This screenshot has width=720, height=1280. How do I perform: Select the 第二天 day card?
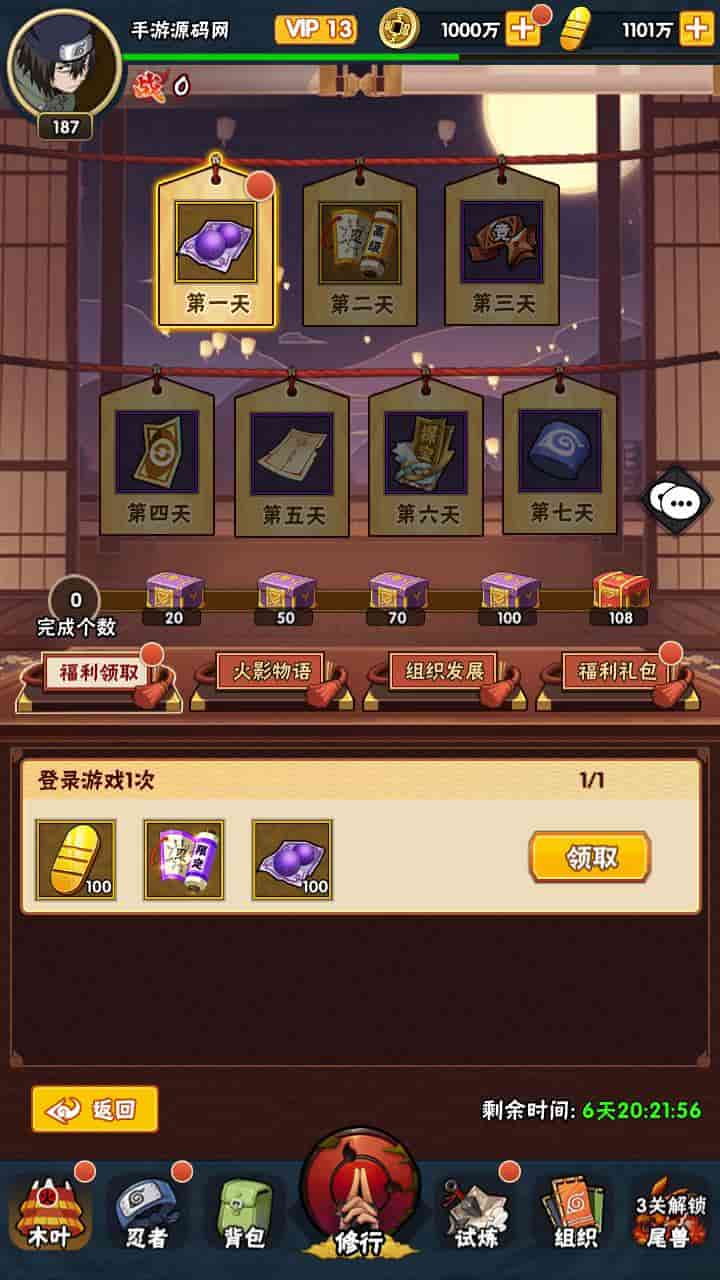[360, 248]
